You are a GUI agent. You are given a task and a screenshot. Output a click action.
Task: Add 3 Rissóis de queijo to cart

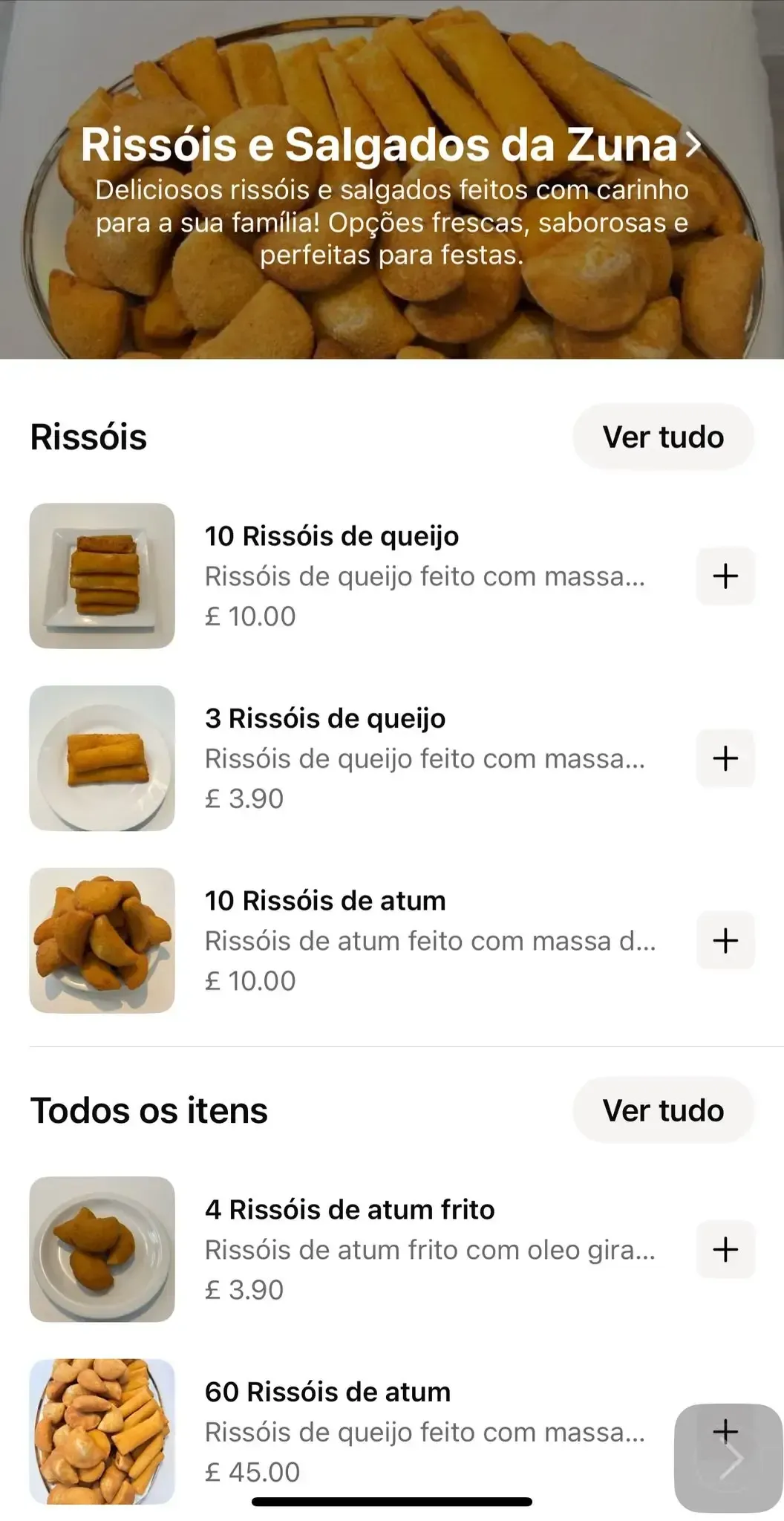(x=725, y=758)
